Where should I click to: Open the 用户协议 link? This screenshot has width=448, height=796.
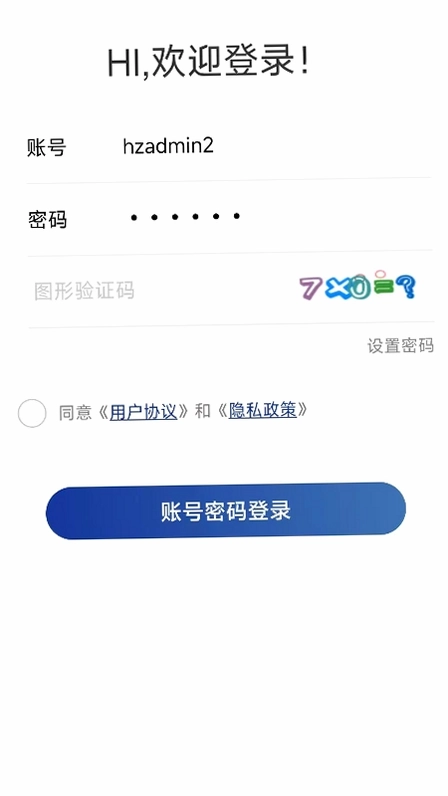143,411
